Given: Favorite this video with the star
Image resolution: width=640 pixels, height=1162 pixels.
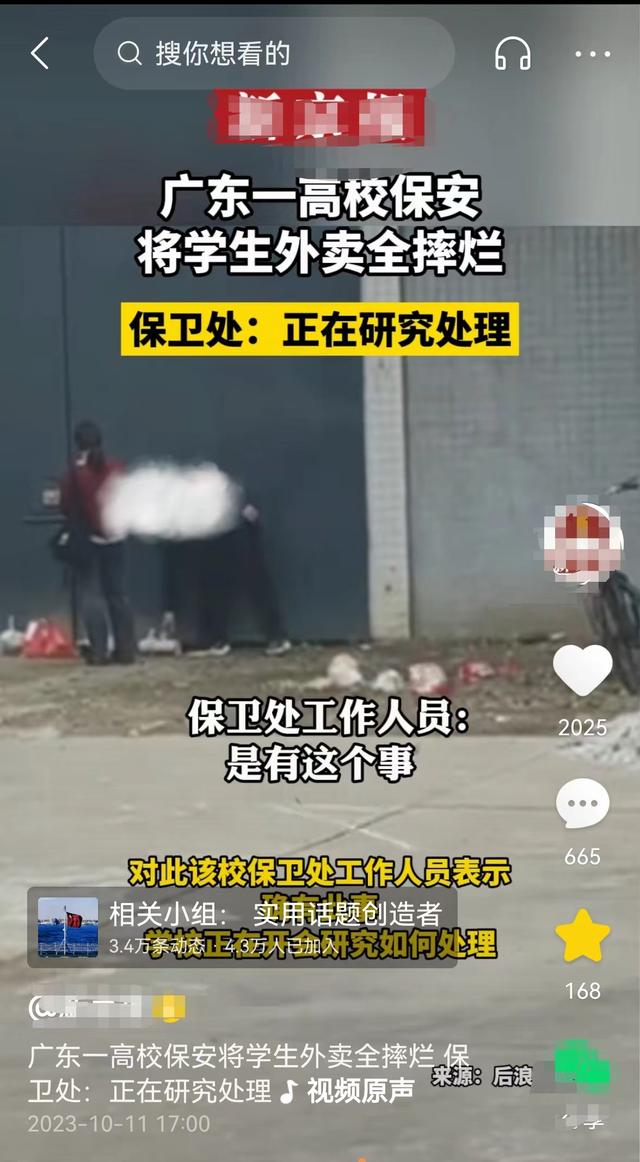Looking at the screenshot, I should tap(582, 937).
